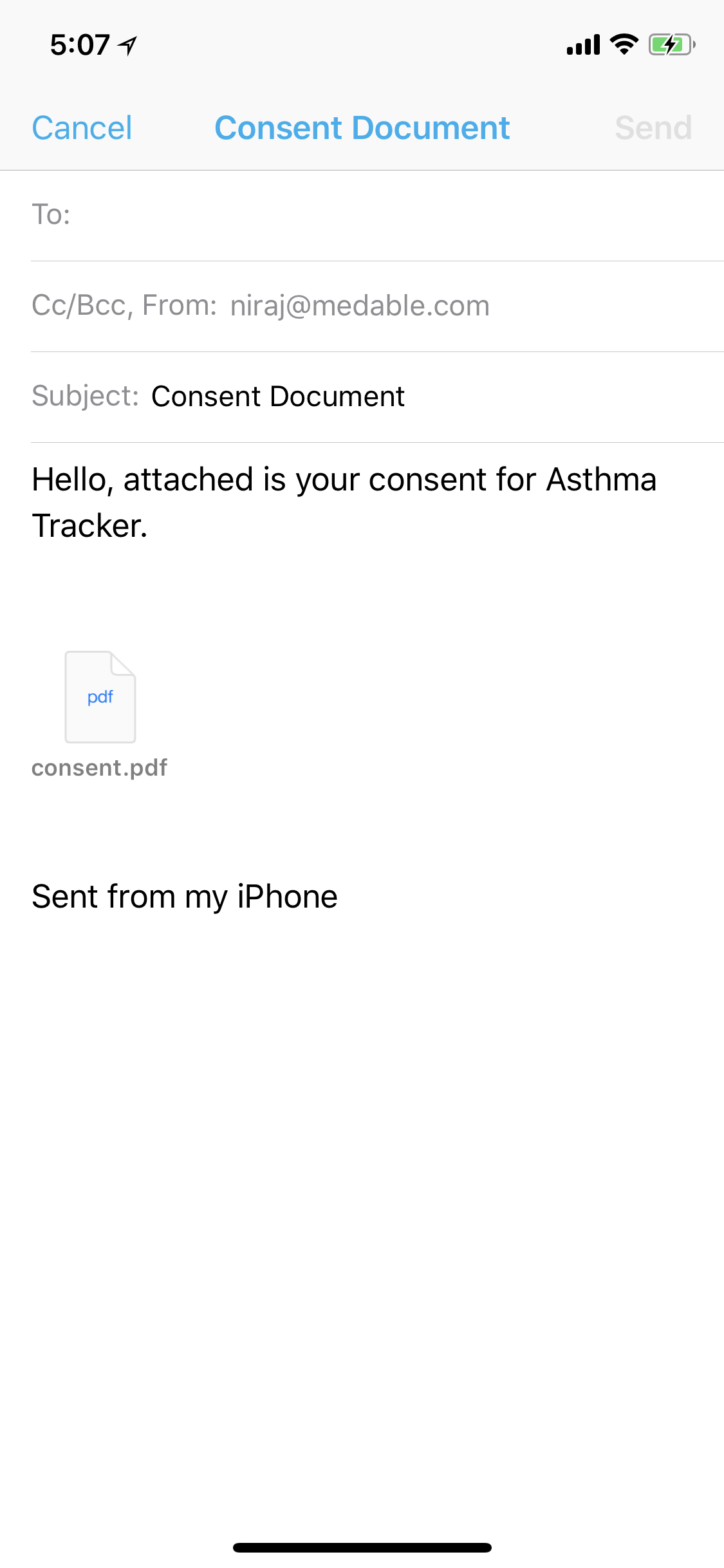The height and width of the screenshot is (1568, 724).
Task: Edit the Subject field
Action: point(386,397)
